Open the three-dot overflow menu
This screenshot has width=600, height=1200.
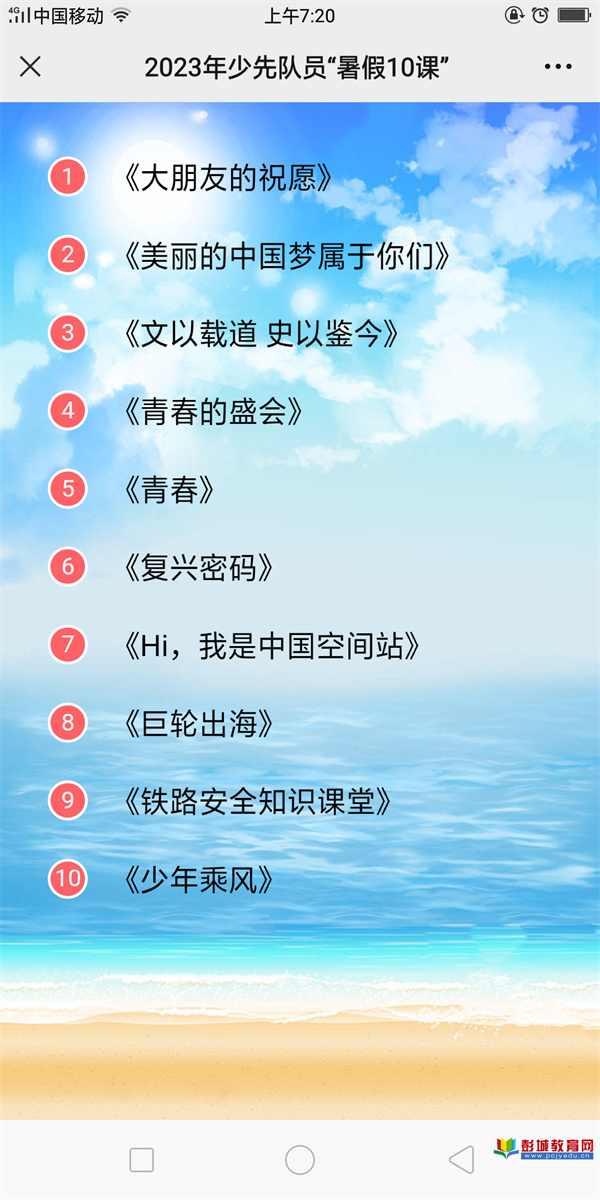(x=558, y=67)
